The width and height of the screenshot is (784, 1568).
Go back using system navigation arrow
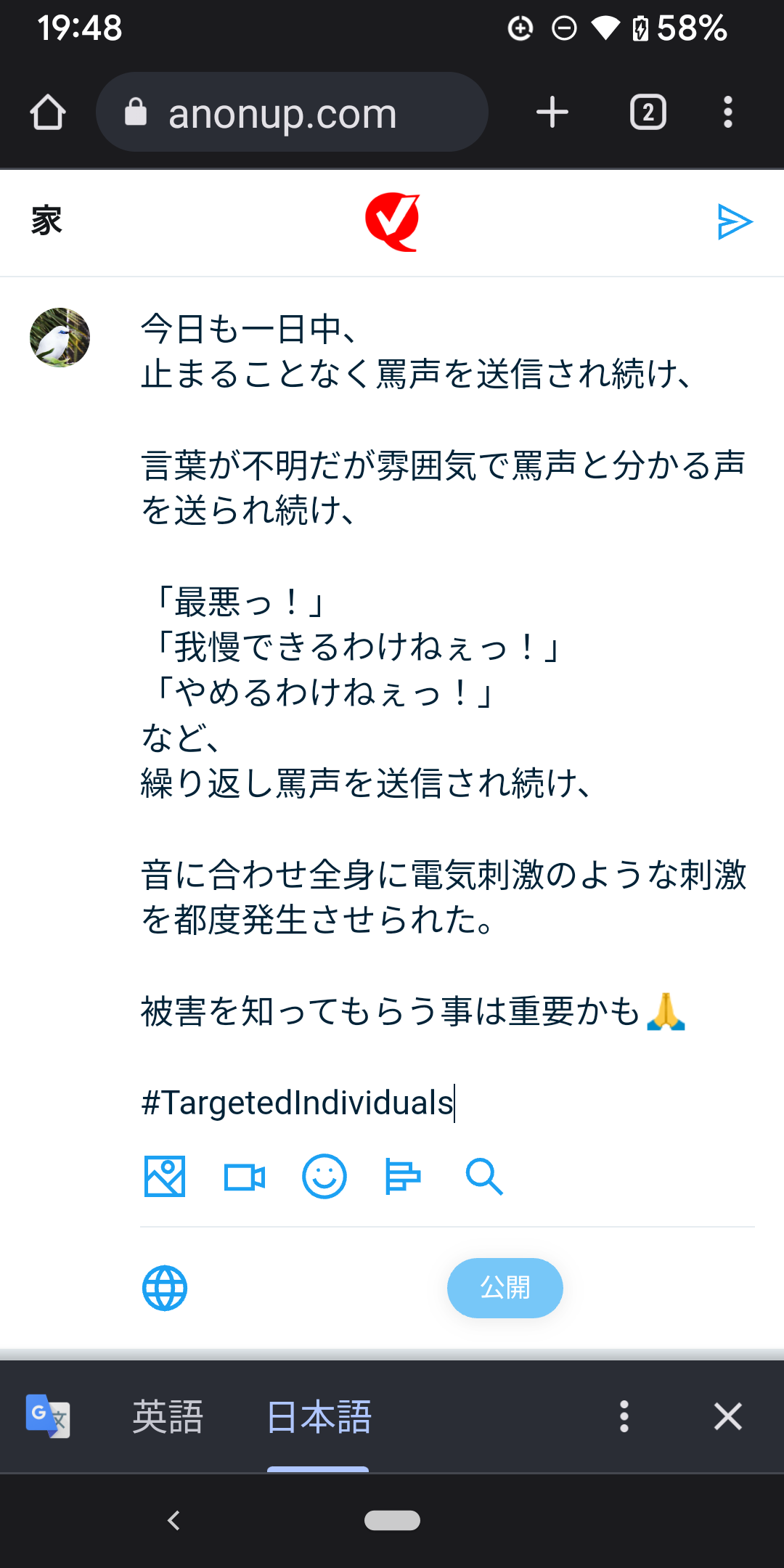[173, 1520]
